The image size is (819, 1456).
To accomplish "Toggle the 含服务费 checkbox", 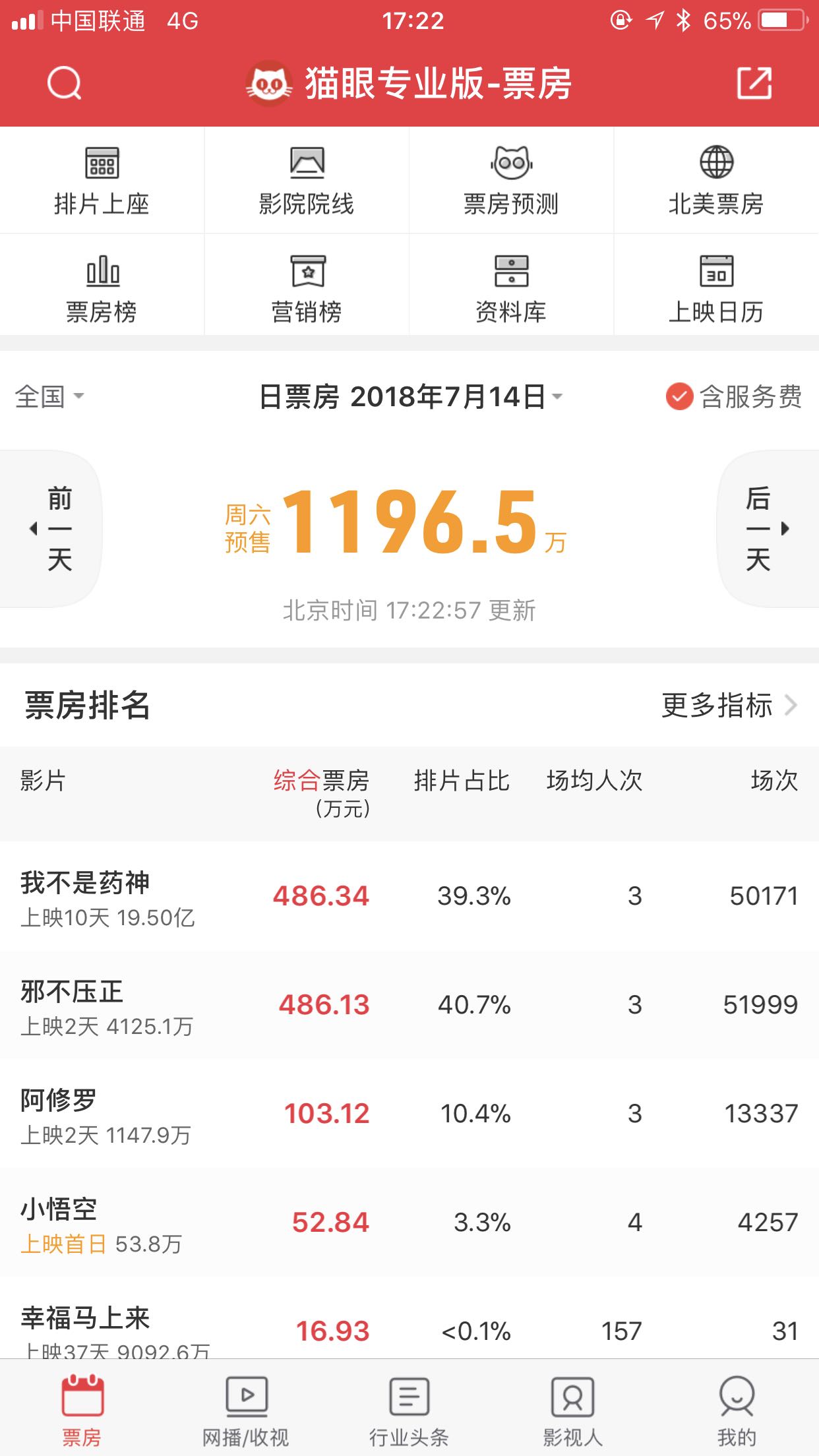I will [x=733, y=396].
